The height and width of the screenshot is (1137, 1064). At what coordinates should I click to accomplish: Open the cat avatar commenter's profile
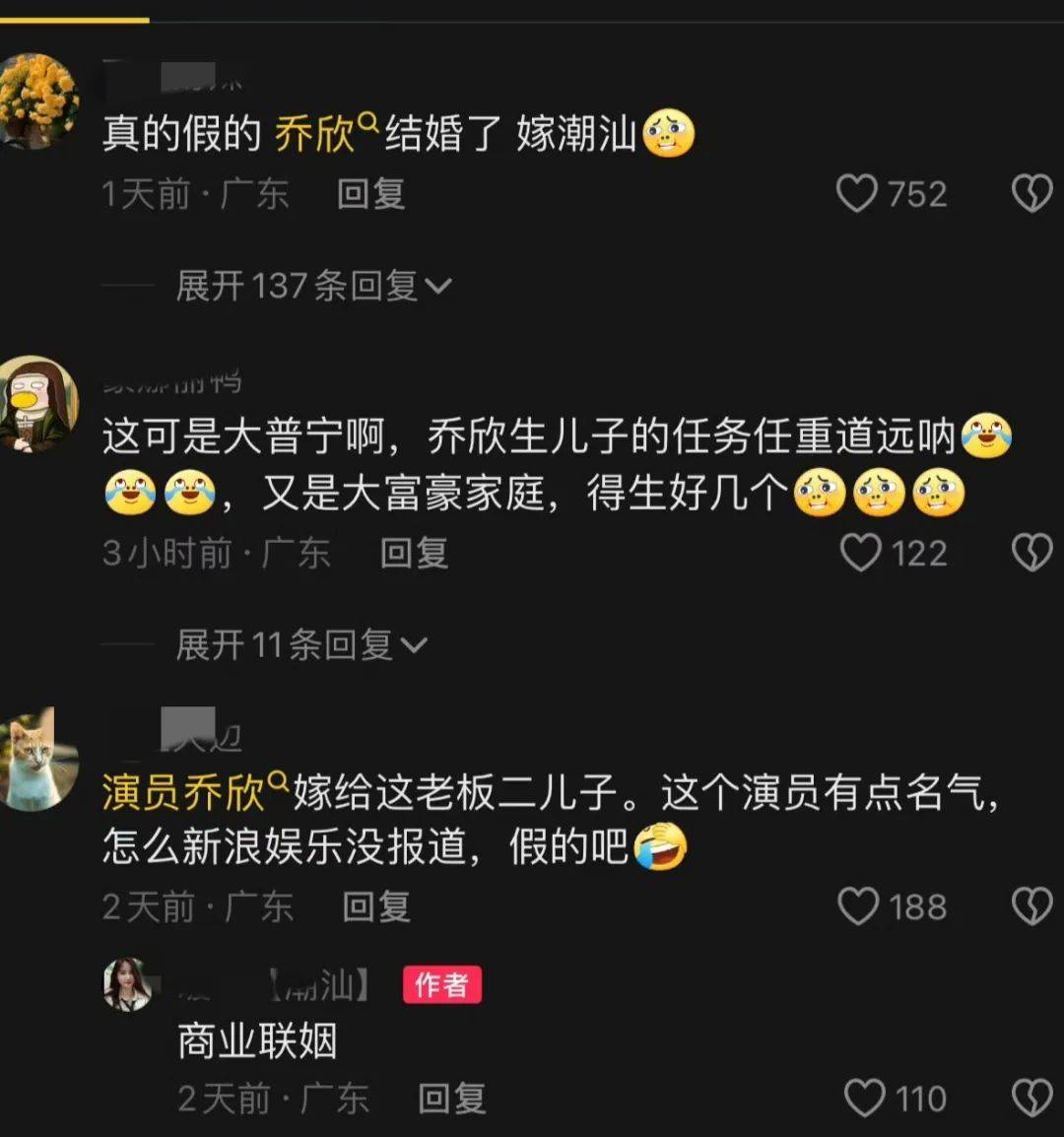click(39, 759)
